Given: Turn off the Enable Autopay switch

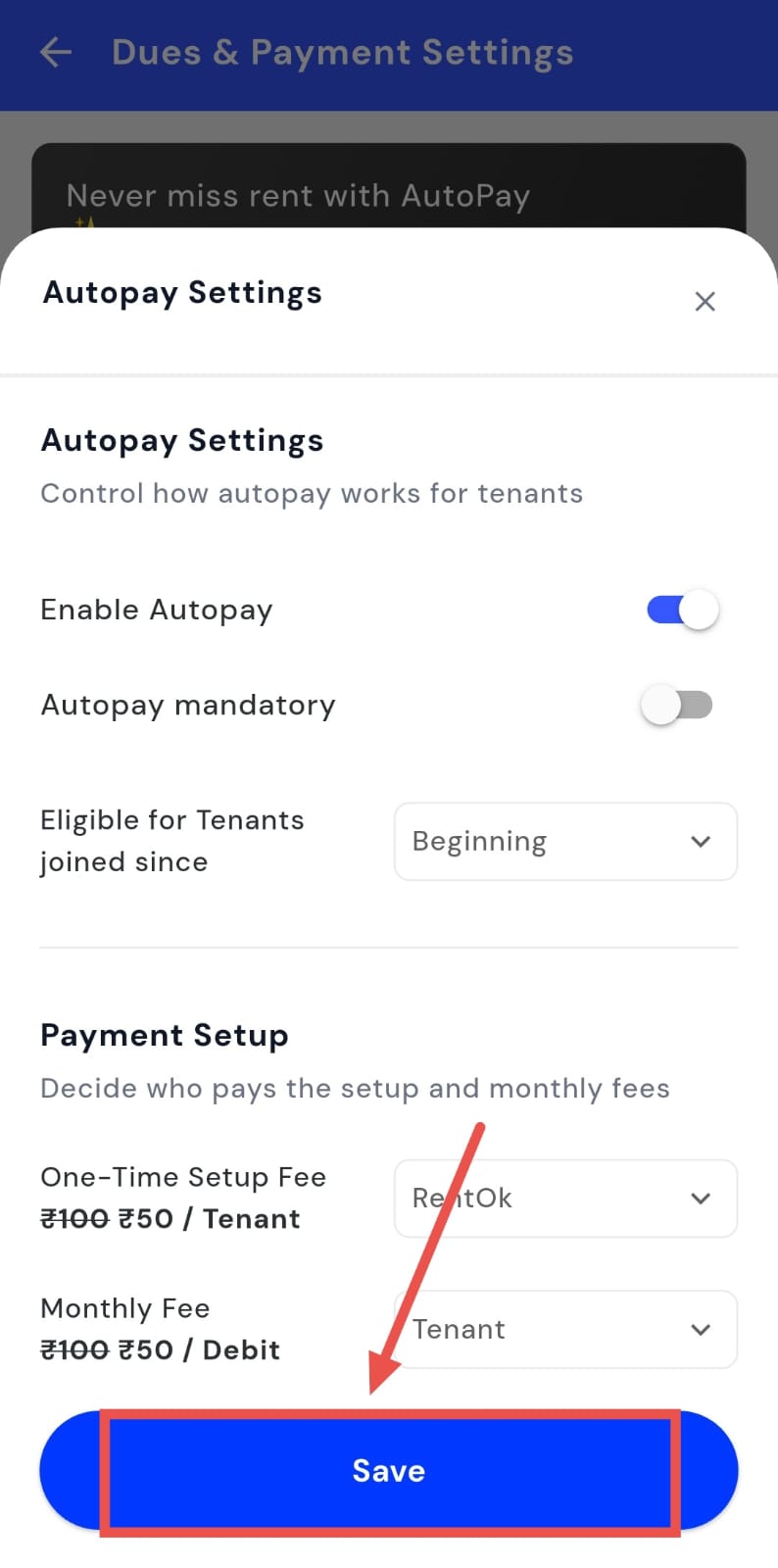Looking at the screenshot, I should 682,611.
